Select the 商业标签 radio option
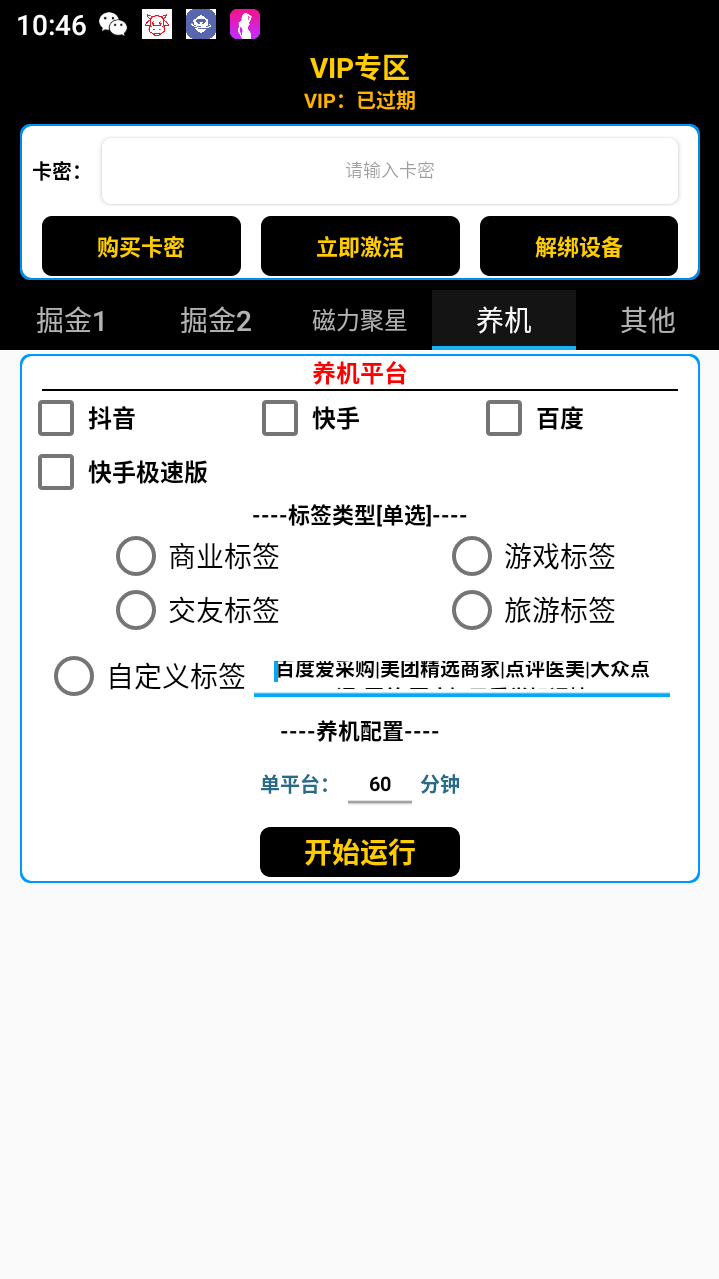 coord(136,556)
